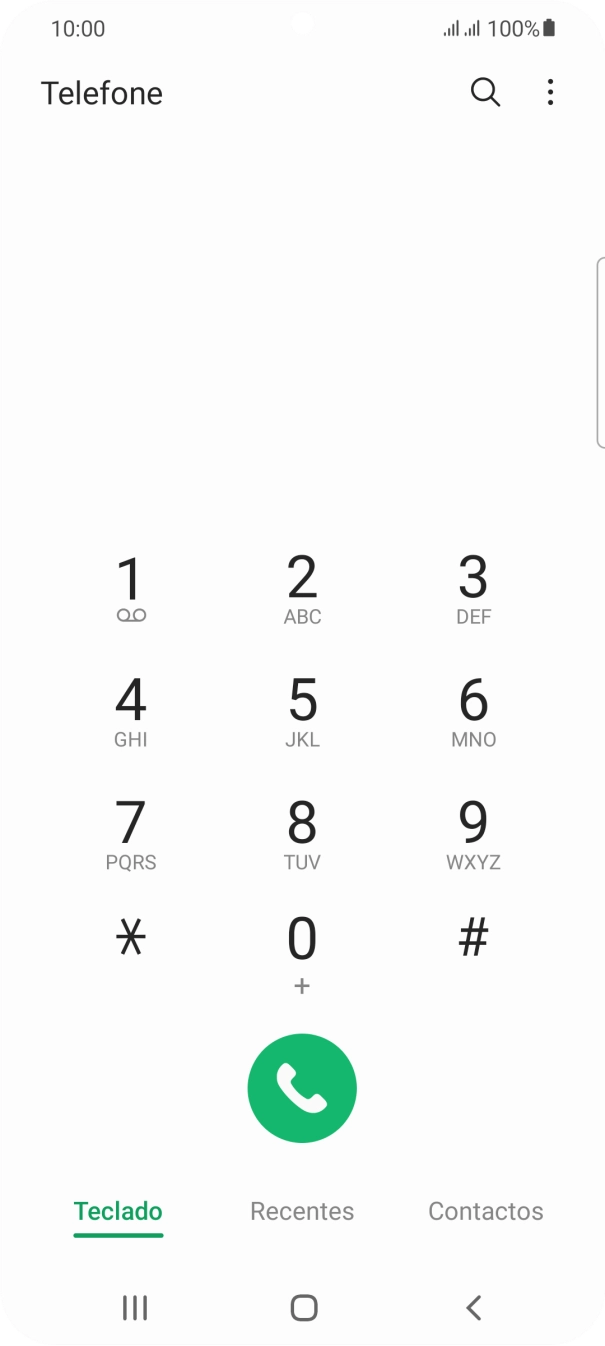
Task: Tap the hash # key
Action: tap(473, 938)
